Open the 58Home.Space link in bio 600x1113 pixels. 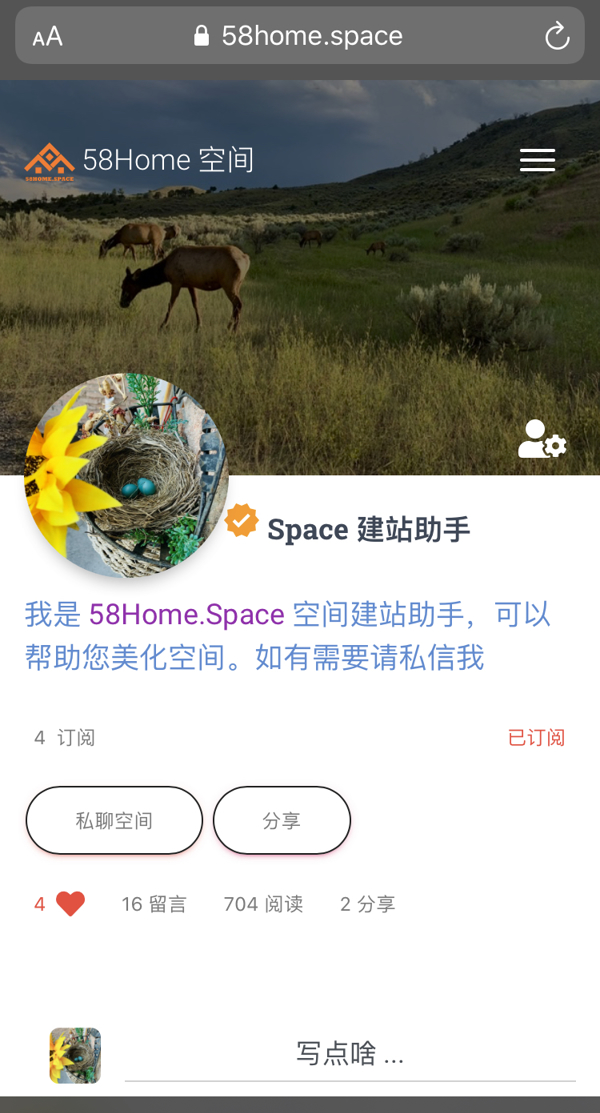tap(187, 614)
